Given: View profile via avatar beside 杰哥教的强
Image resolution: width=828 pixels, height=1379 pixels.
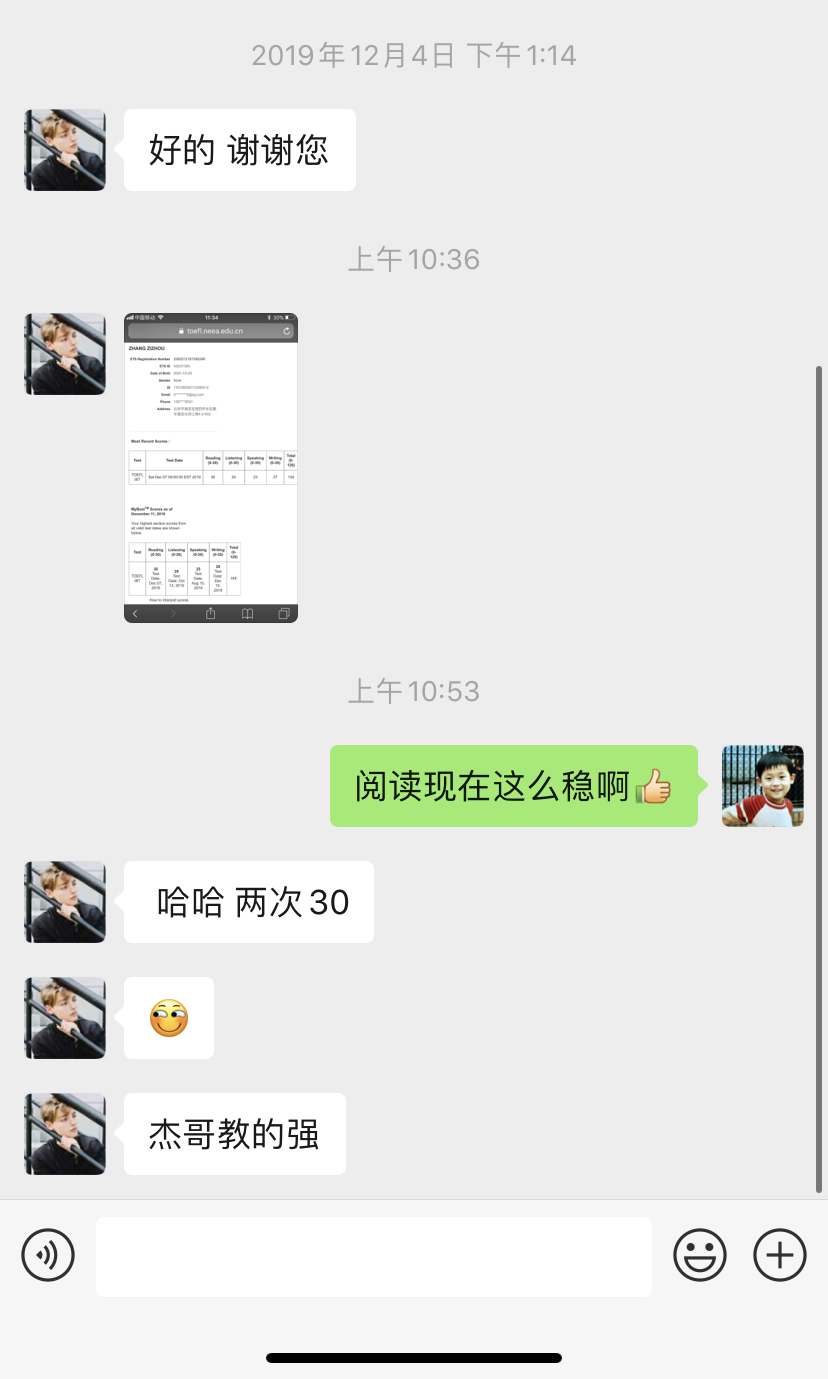Looking at the screenshot, I should [65, 1134].
